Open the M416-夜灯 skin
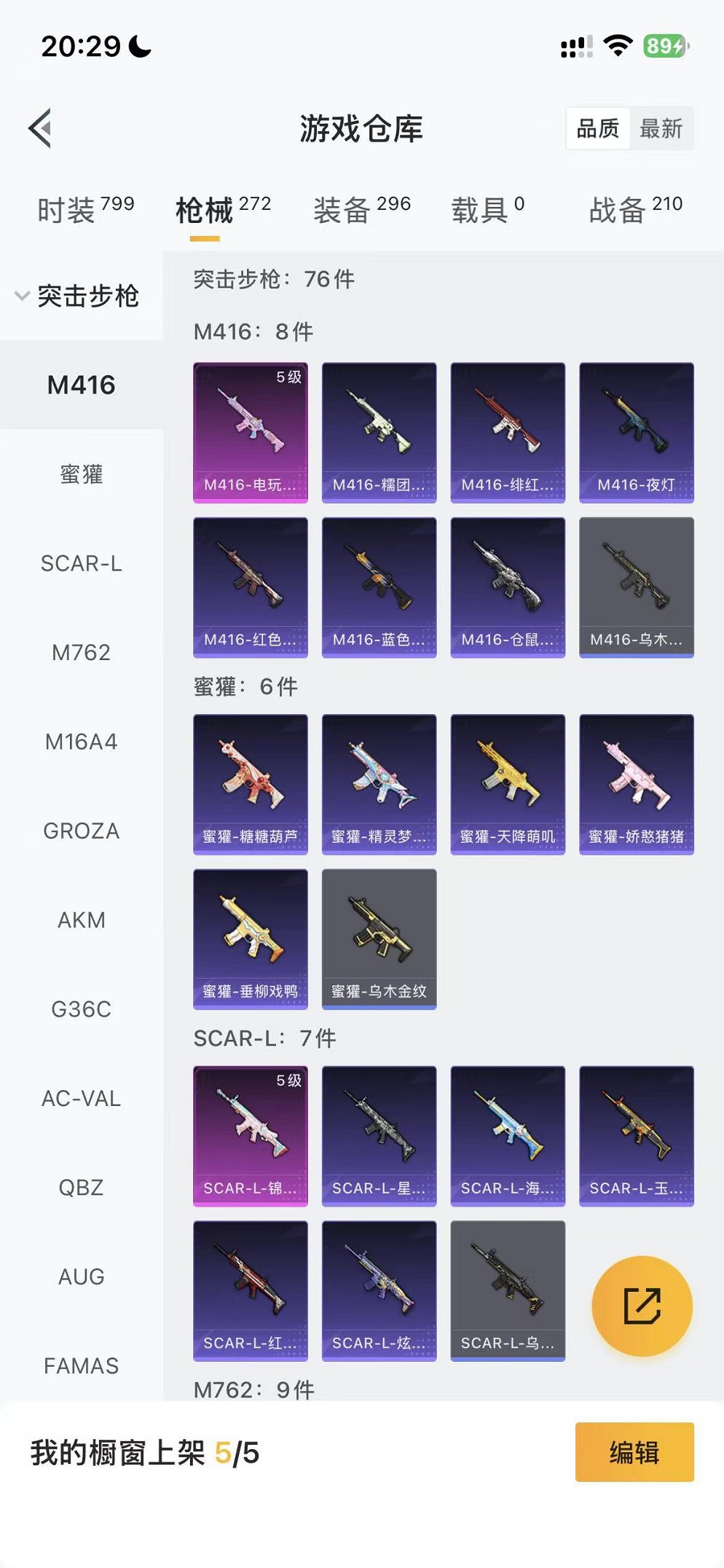The image size is (724, 1568). [x=636, y=432]
